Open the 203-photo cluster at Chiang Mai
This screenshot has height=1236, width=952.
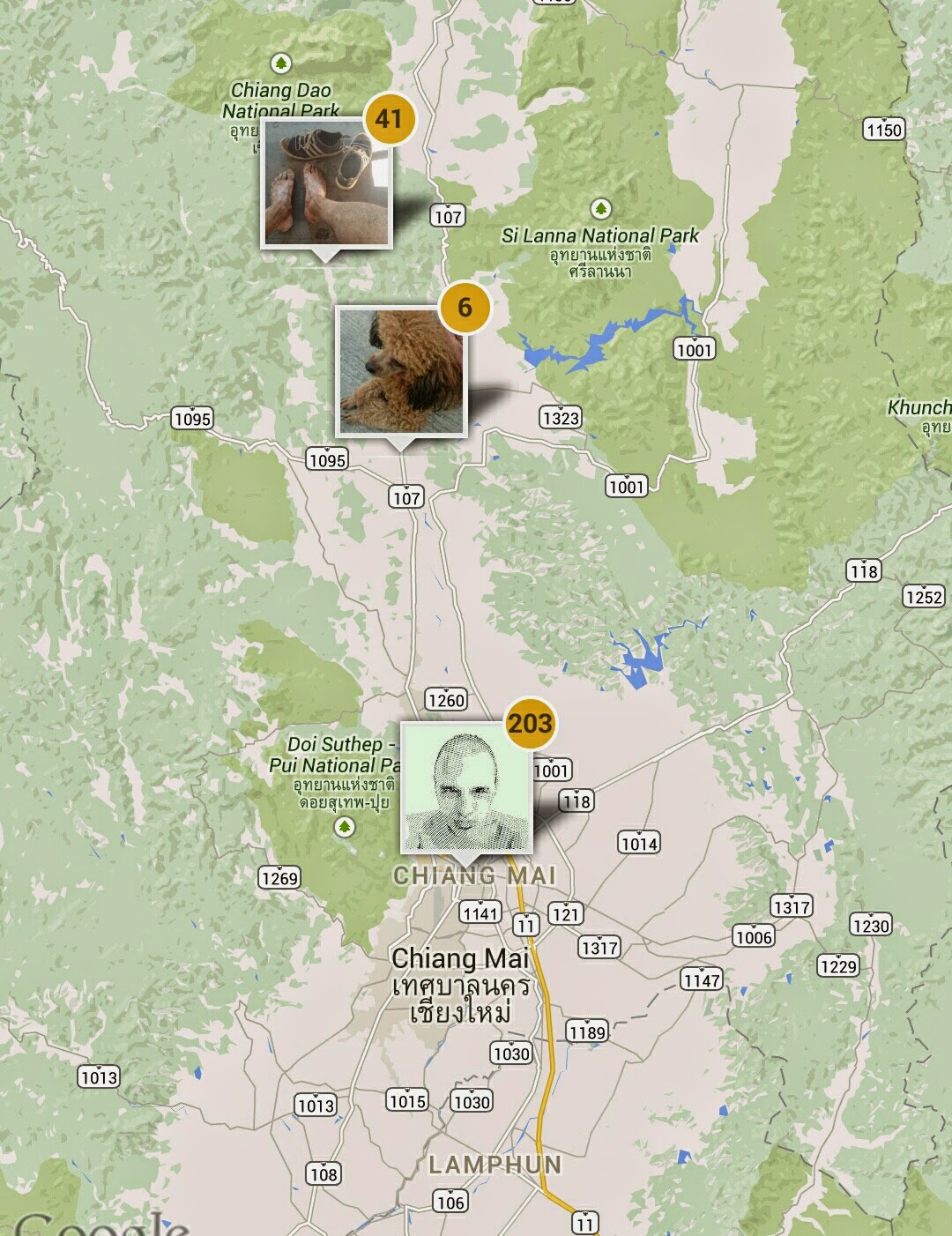coord(466,787)
